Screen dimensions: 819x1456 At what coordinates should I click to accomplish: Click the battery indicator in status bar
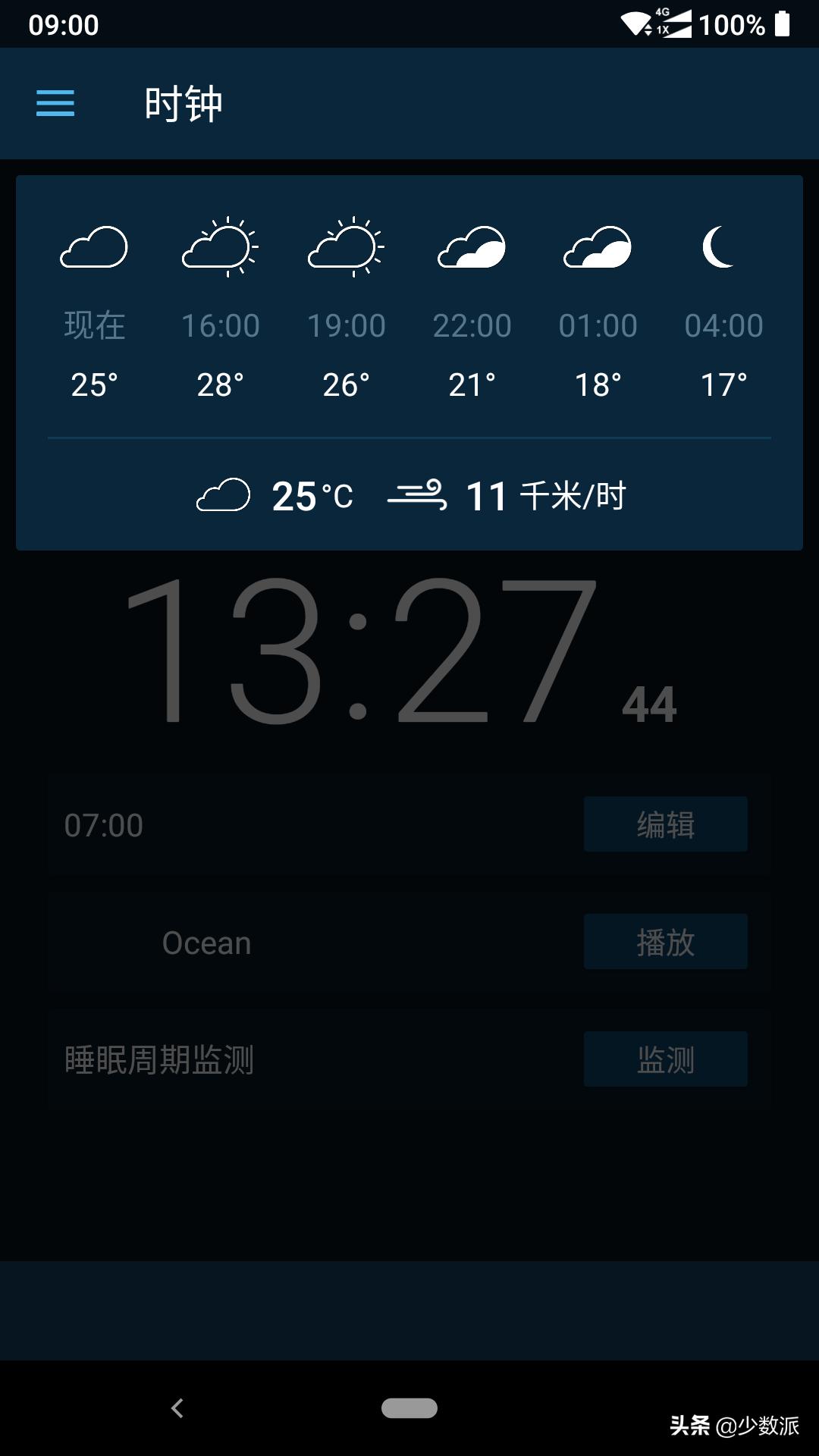click(780, 24)
